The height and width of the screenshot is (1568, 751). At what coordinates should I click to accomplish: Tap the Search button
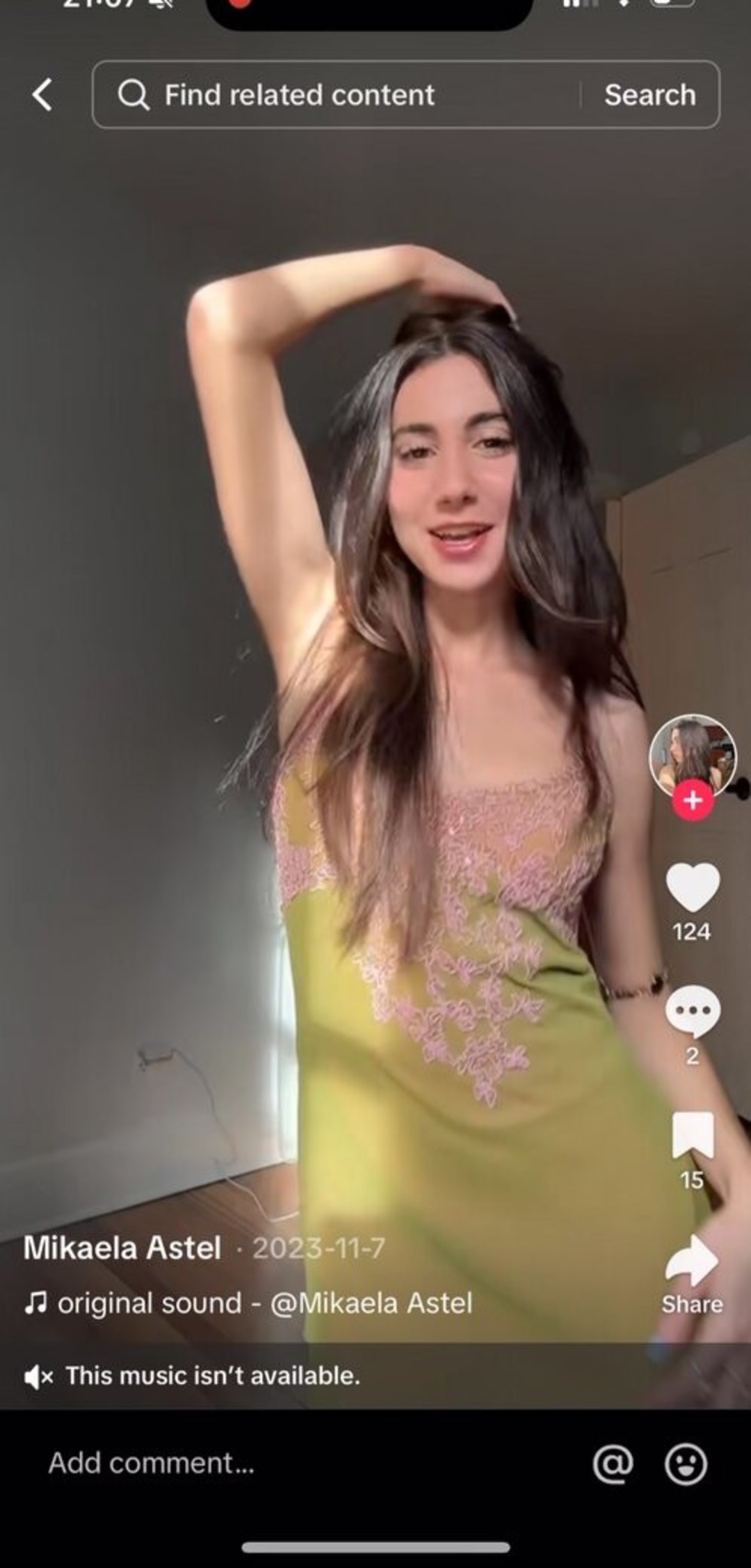point(649,95)
